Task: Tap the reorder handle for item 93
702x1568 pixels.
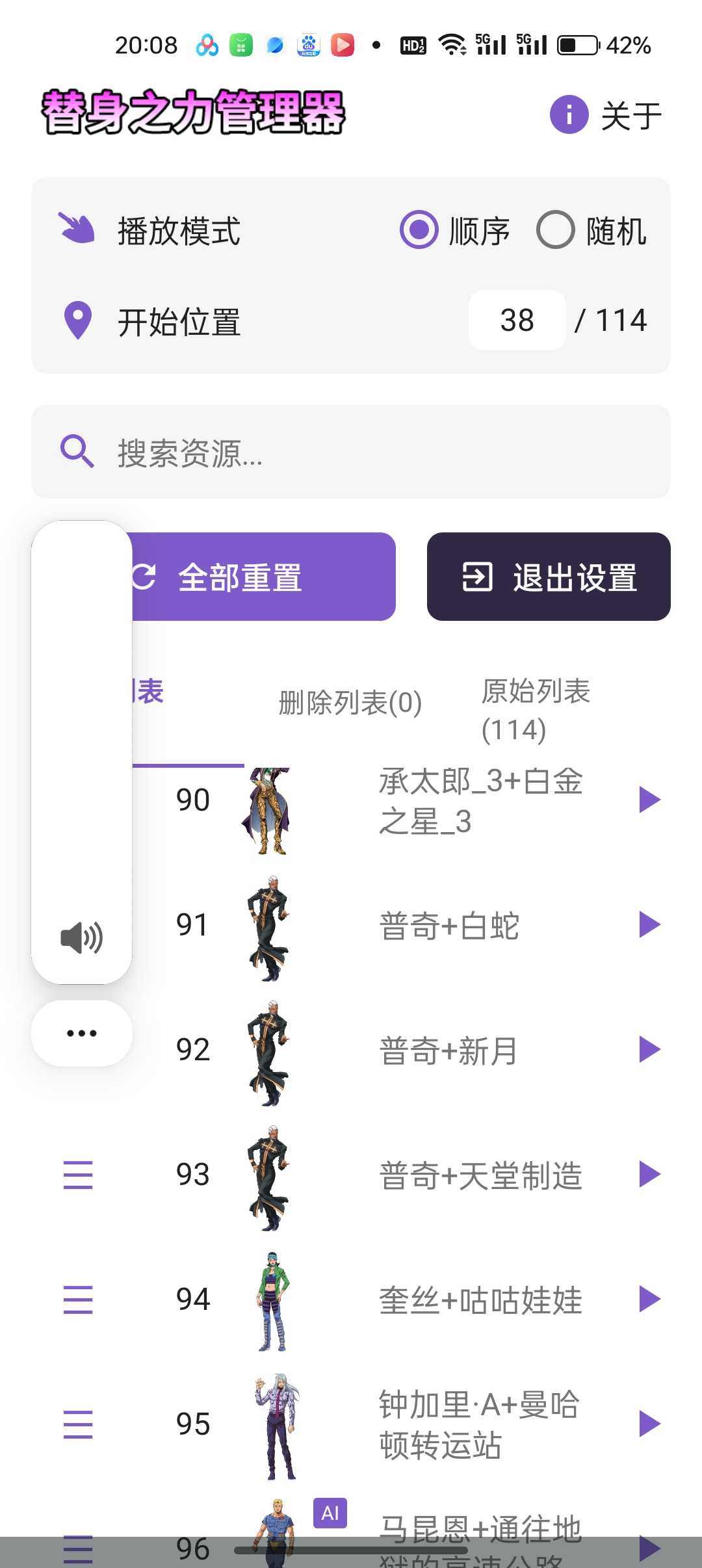Action: (x=78, y=1175)
